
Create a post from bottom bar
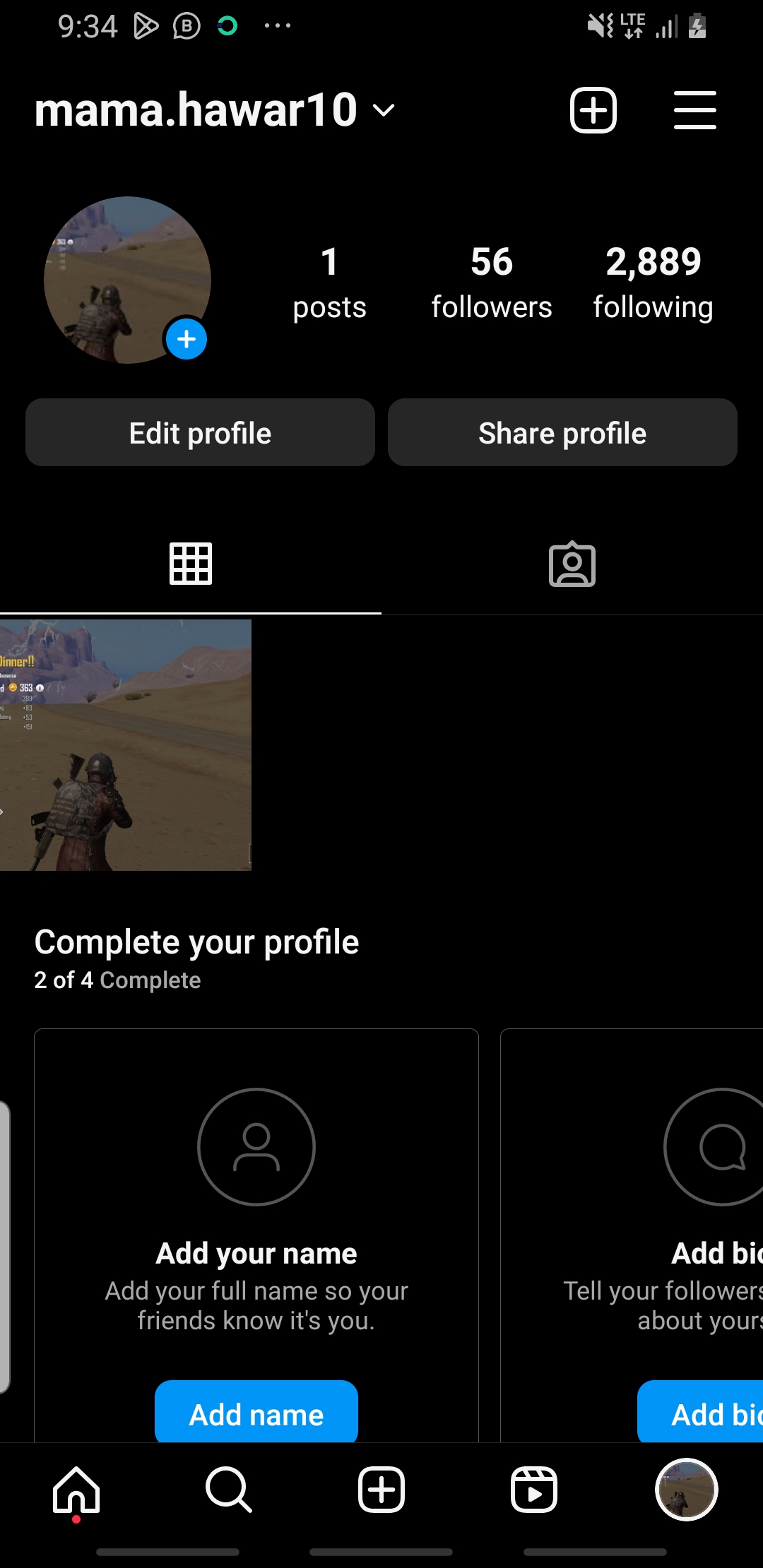pos(381,1490)
